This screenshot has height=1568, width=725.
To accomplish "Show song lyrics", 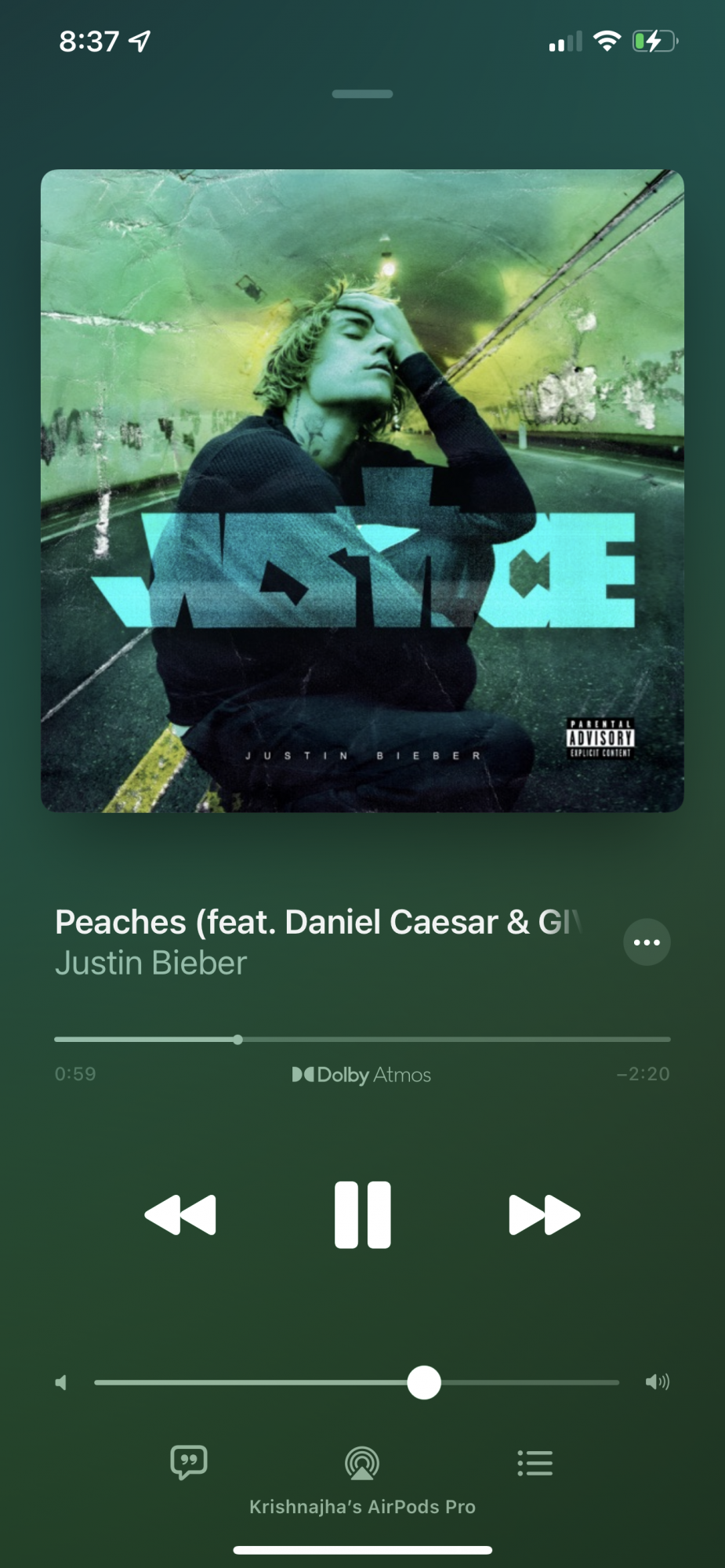I will (x=189, y=1462).
